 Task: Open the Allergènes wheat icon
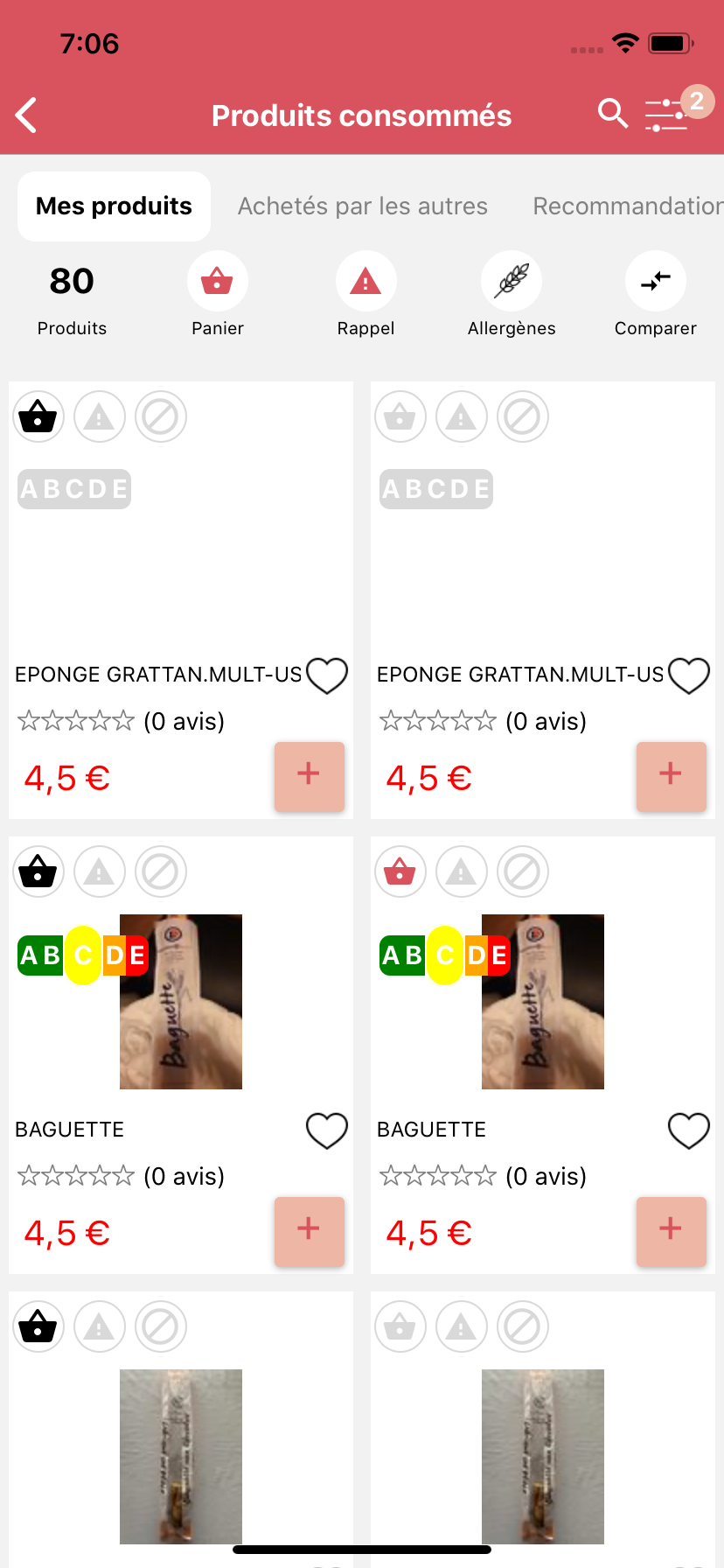click(x=511, y=281)
